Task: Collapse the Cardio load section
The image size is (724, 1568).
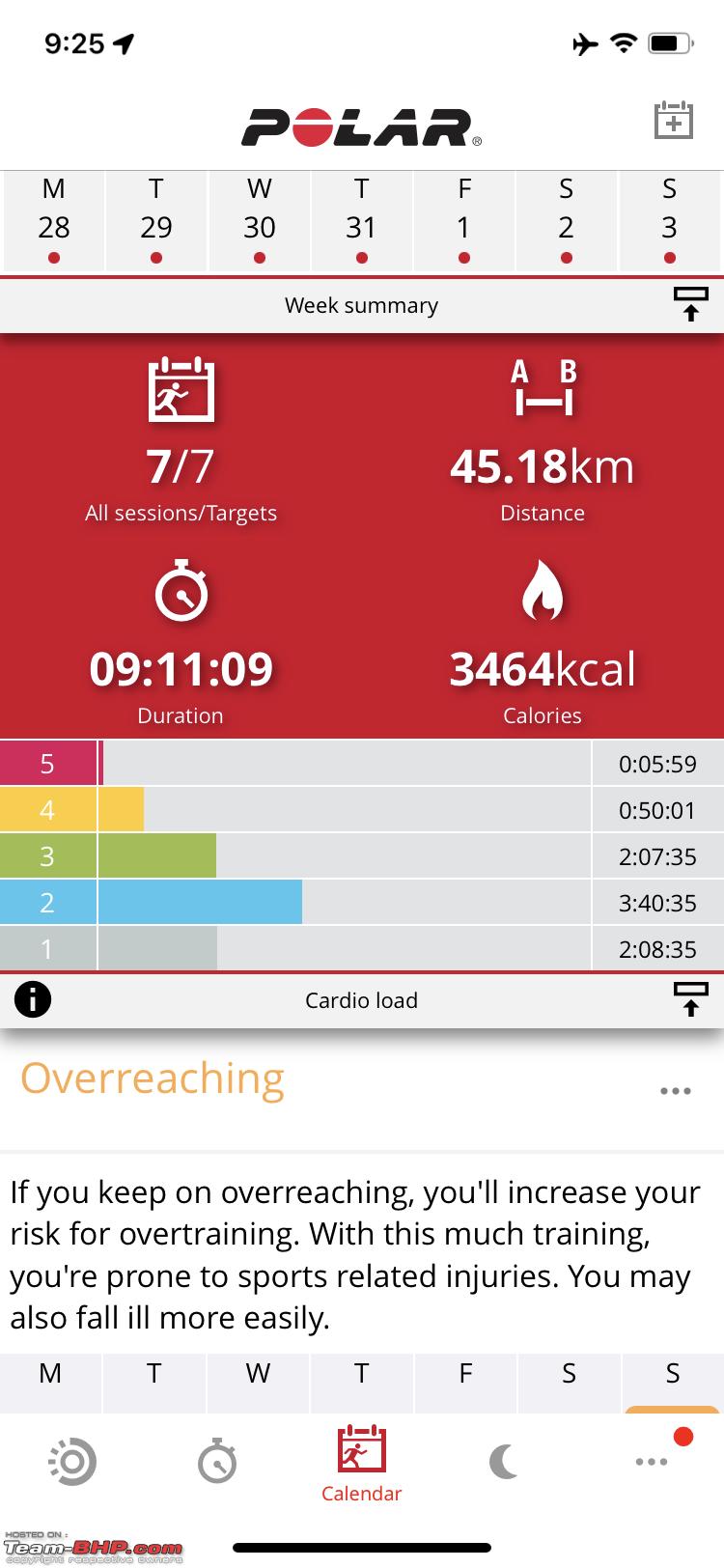Action: pos(690,1000)
